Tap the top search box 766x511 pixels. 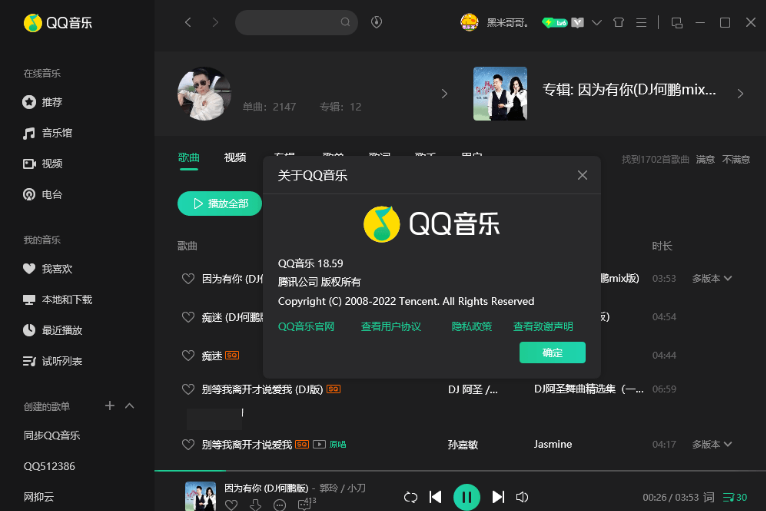[x=288, y=22]
